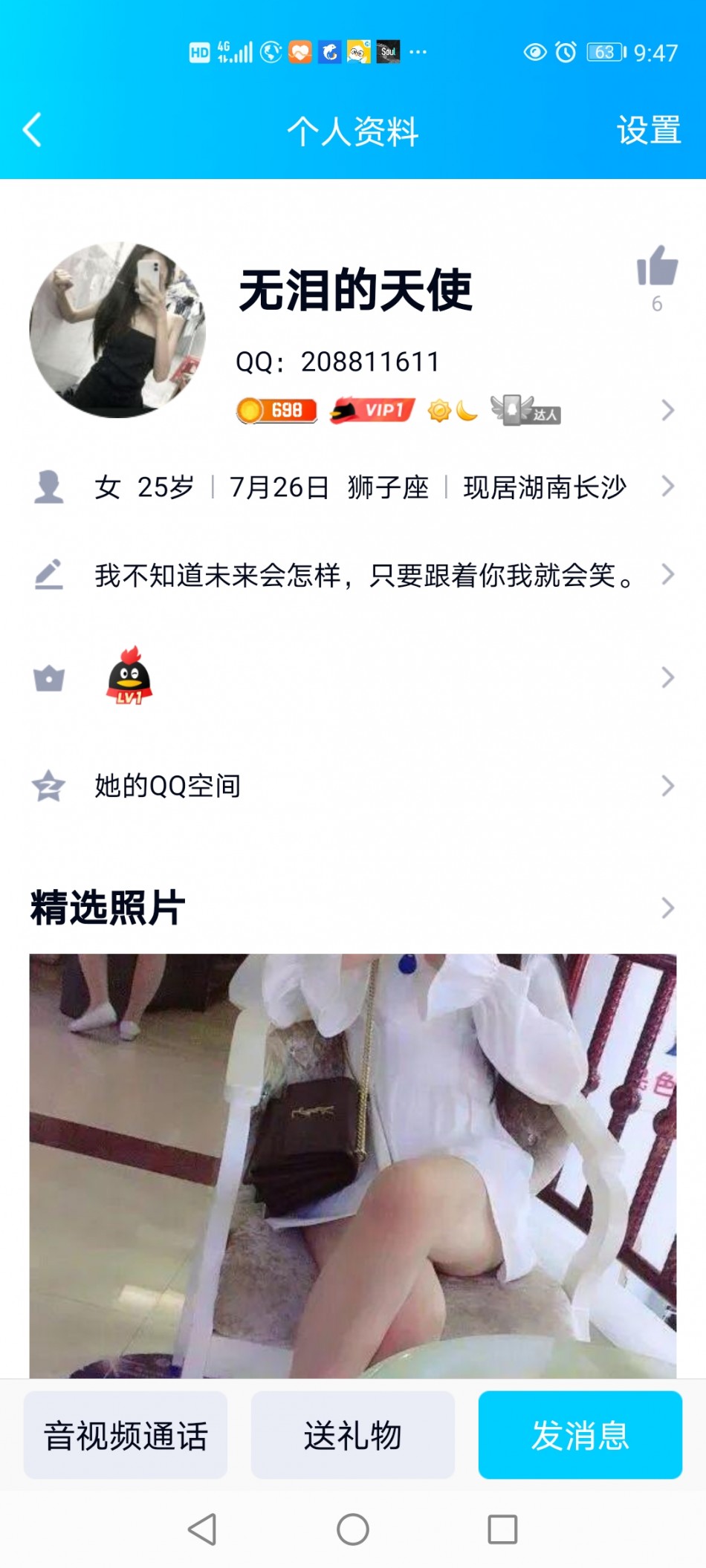The height and width of the screenshot is (1568, 706).
Task: Tap the thumbs-up like icon
Action: point(657,267)
